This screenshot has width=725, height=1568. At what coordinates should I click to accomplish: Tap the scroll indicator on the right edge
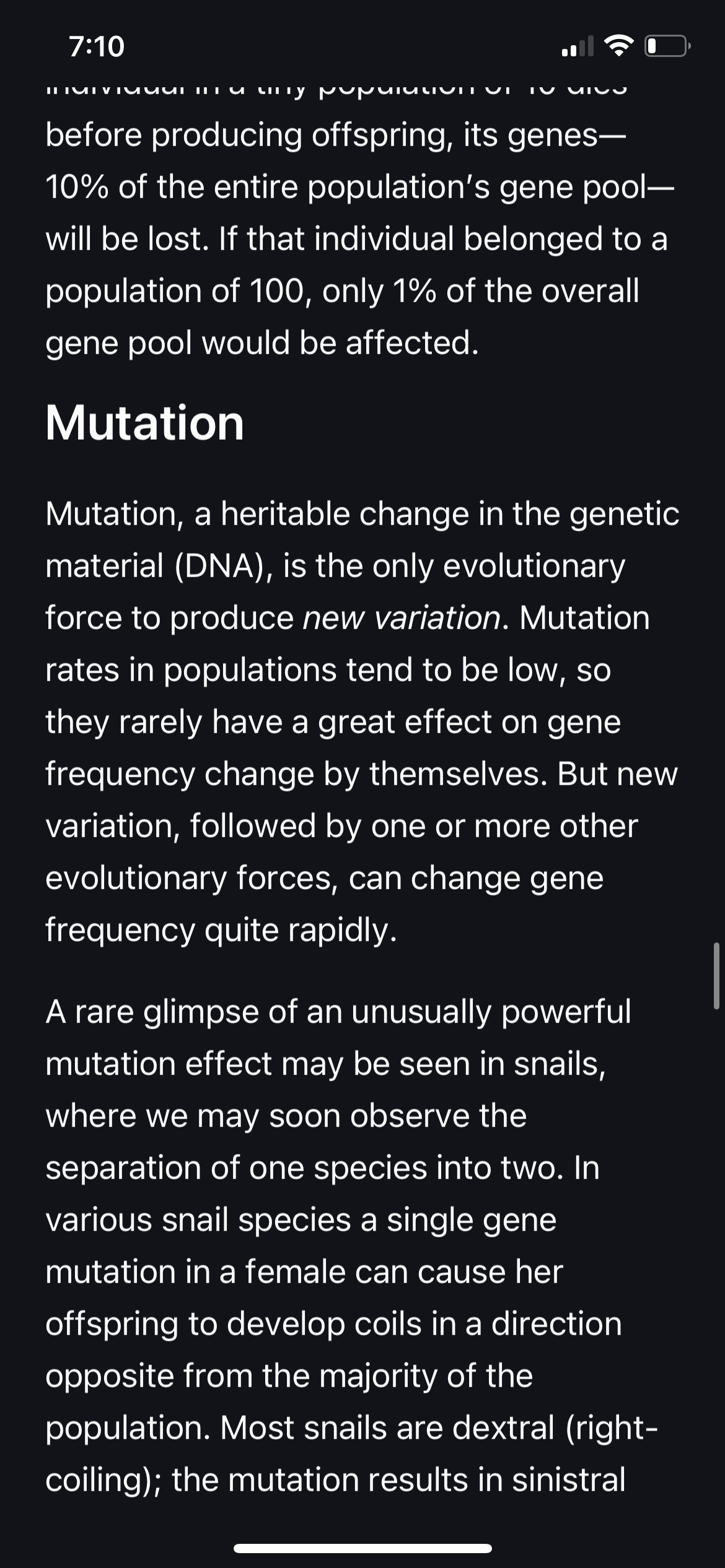(716, 976)
